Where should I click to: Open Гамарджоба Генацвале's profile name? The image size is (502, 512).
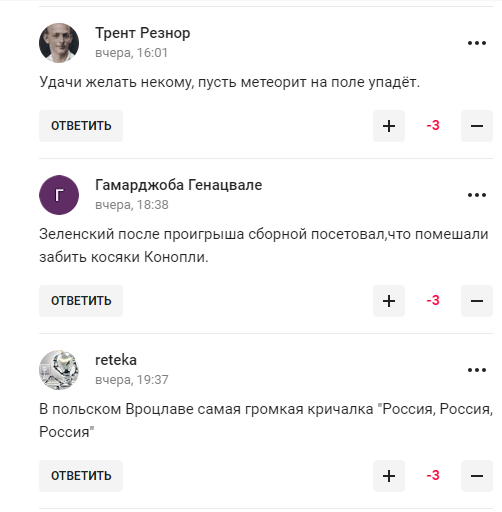[x=179, y=185]
